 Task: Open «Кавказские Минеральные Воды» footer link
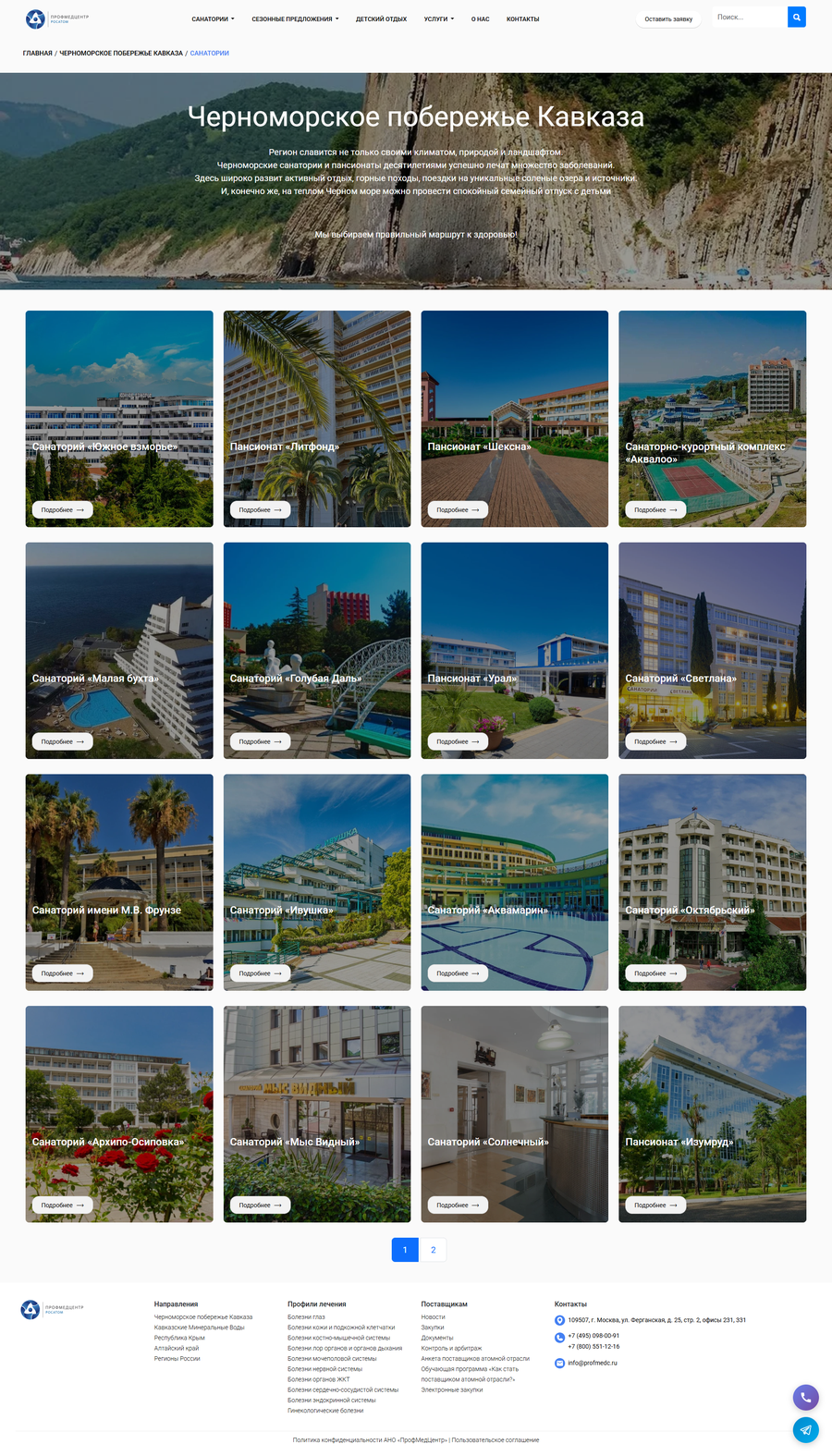(199, 1328)
